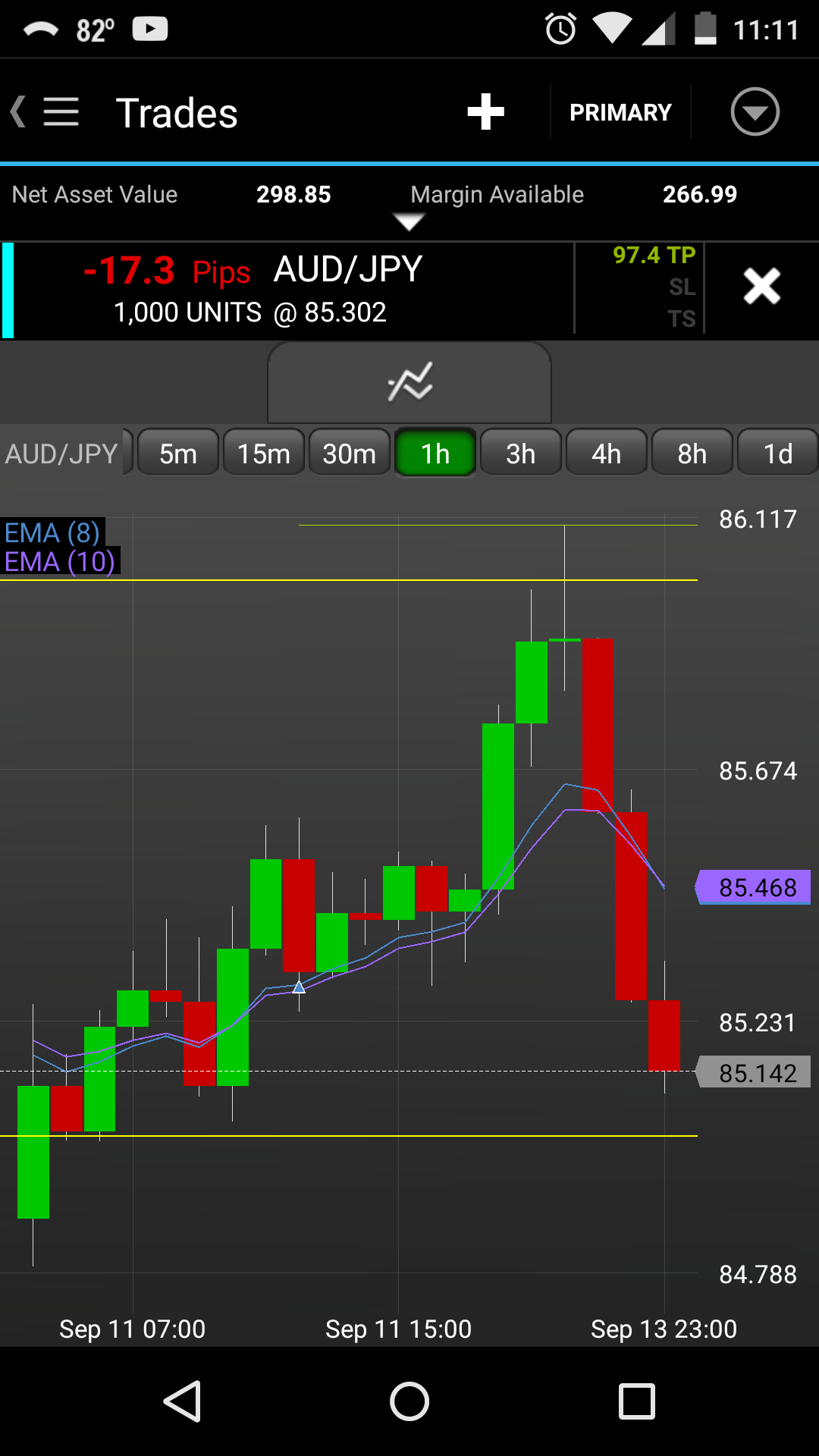Expand the account summary arrow

[x=409, y=222]
